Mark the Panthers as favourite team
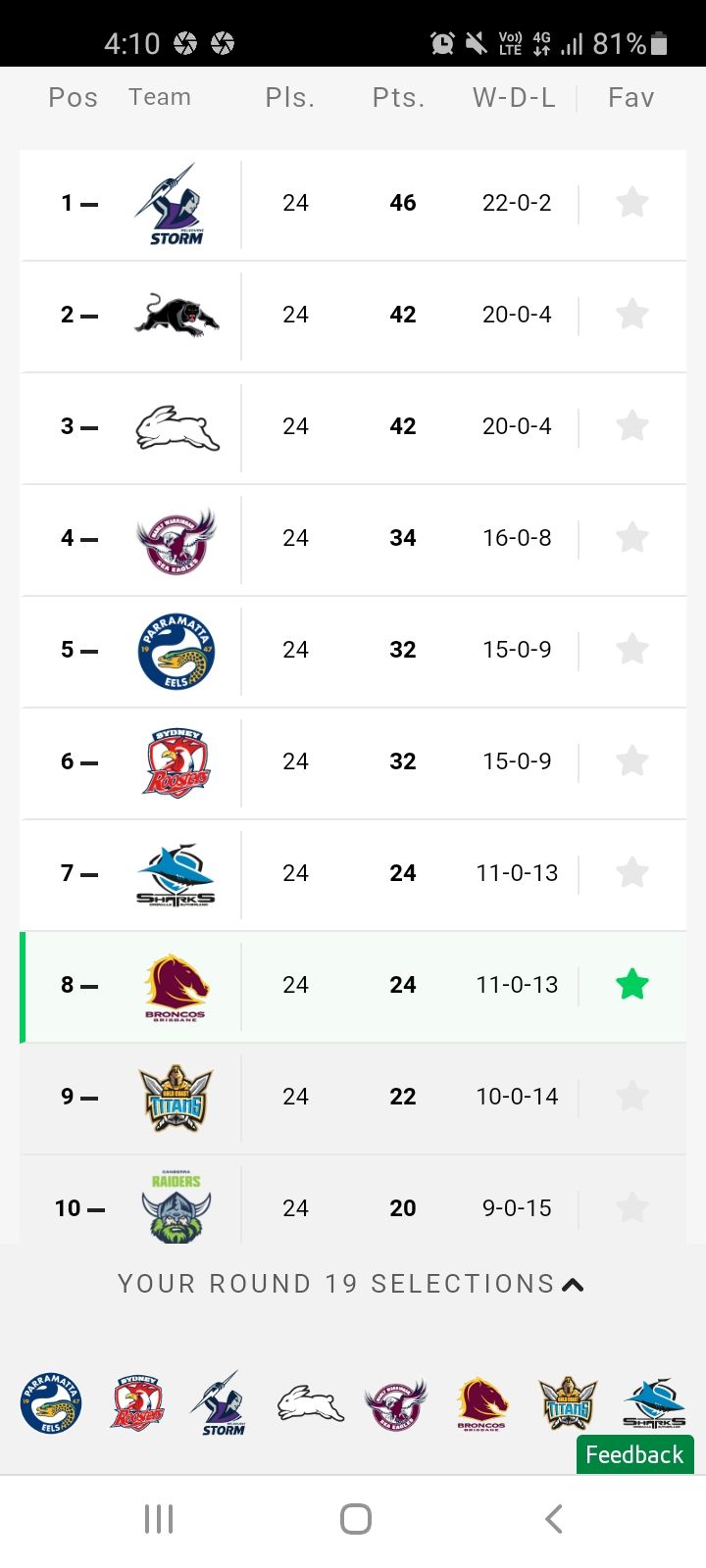706x1568 pixels. point(632,315)
